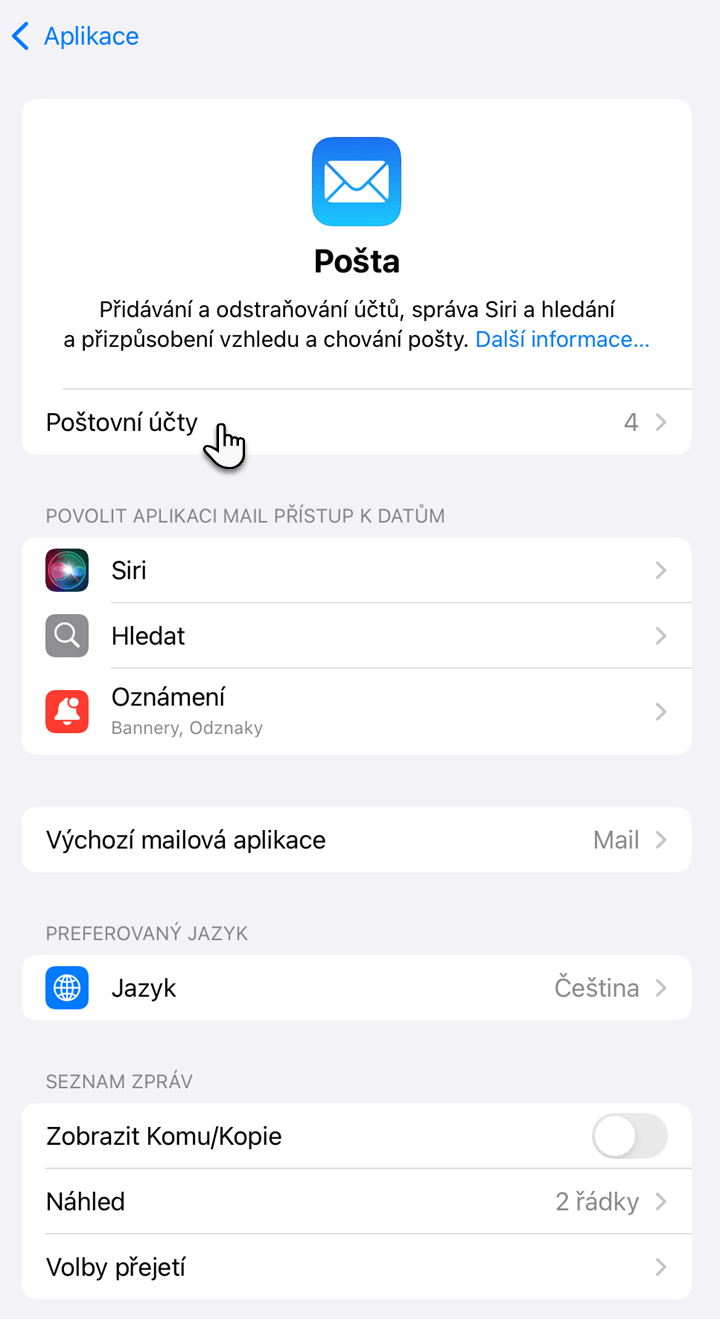The height and width of the screenshot is (1319, 720).
Task: Open the Náhled setting
Action: (356, 1201)
